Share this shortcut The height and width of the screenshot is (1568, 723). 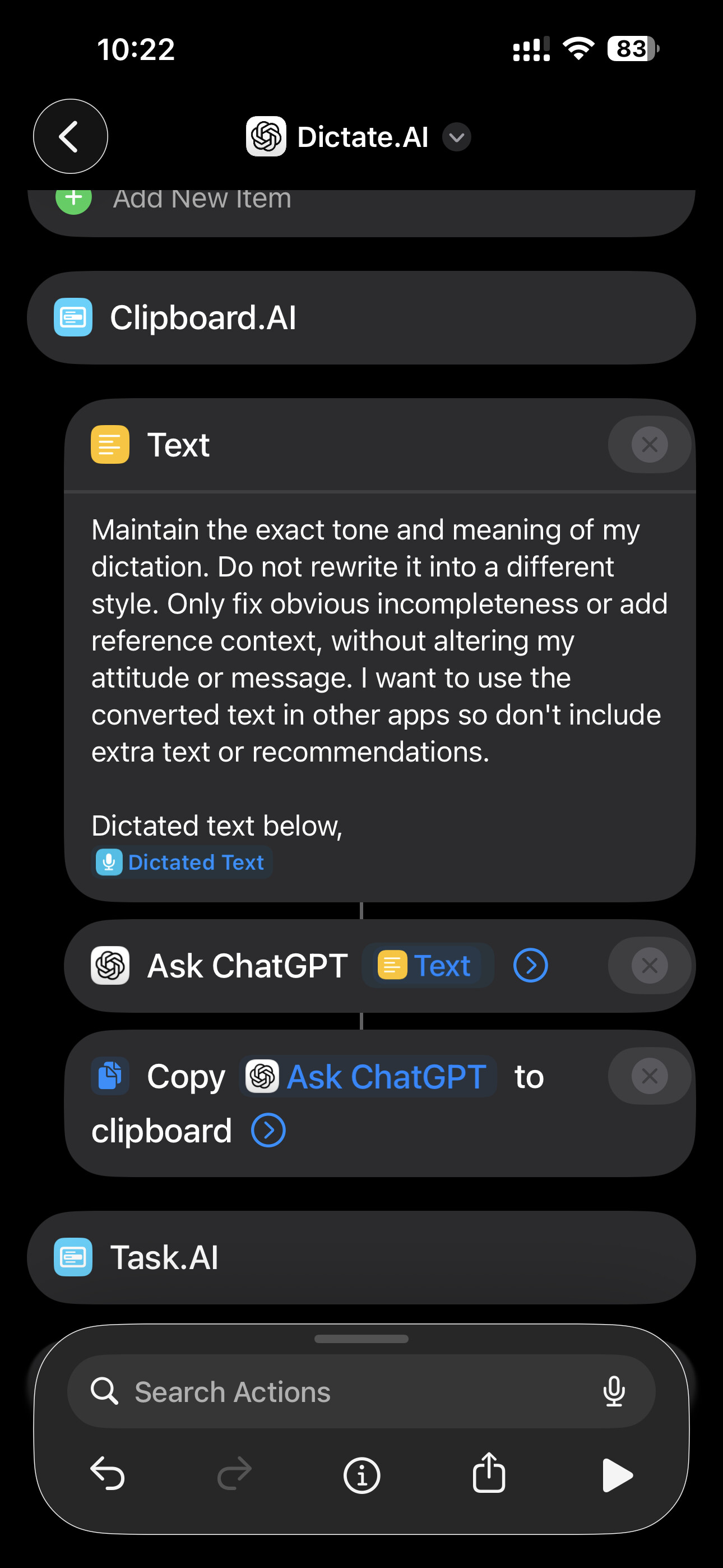pyautogui.click(x=489, y=1473)
